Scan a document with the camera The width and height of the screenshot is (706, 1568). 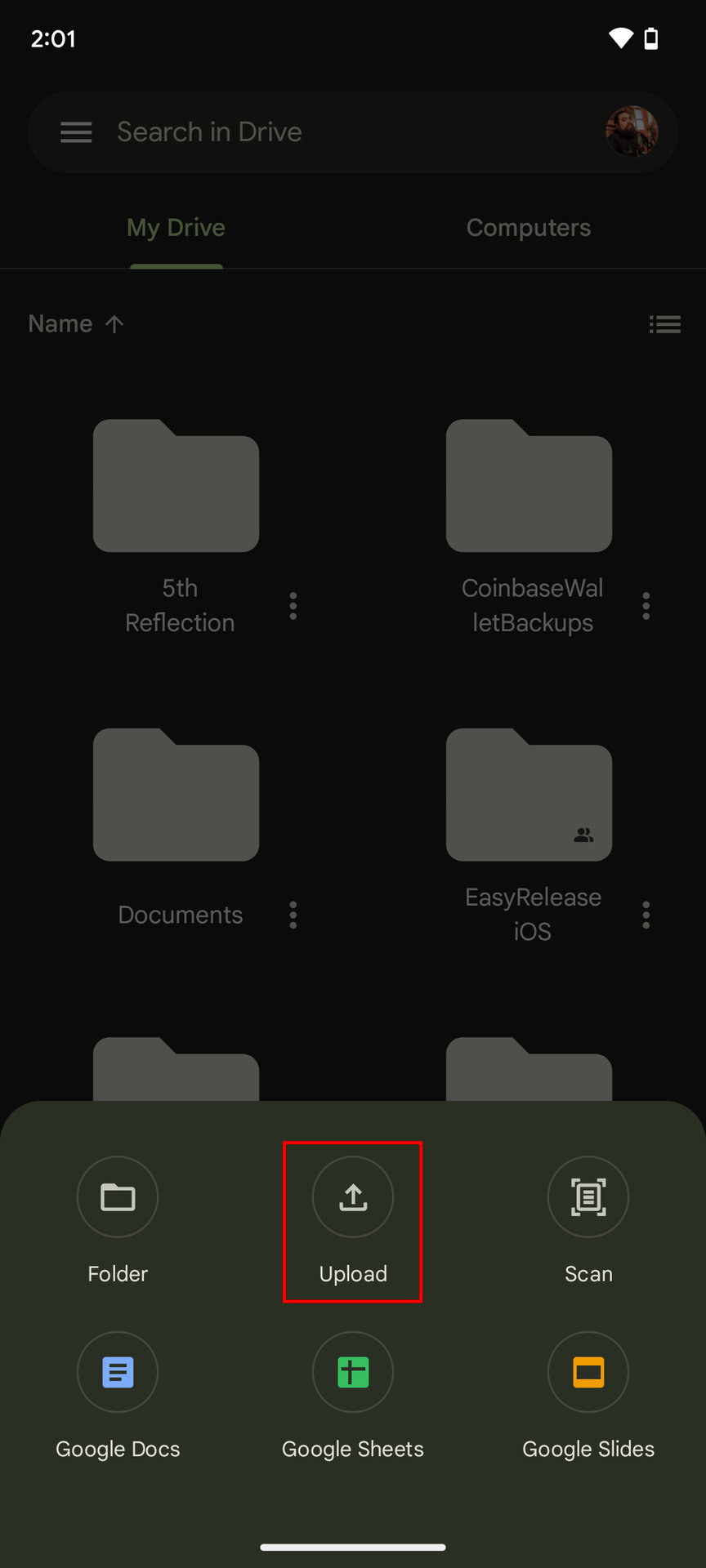[588, 1197]
